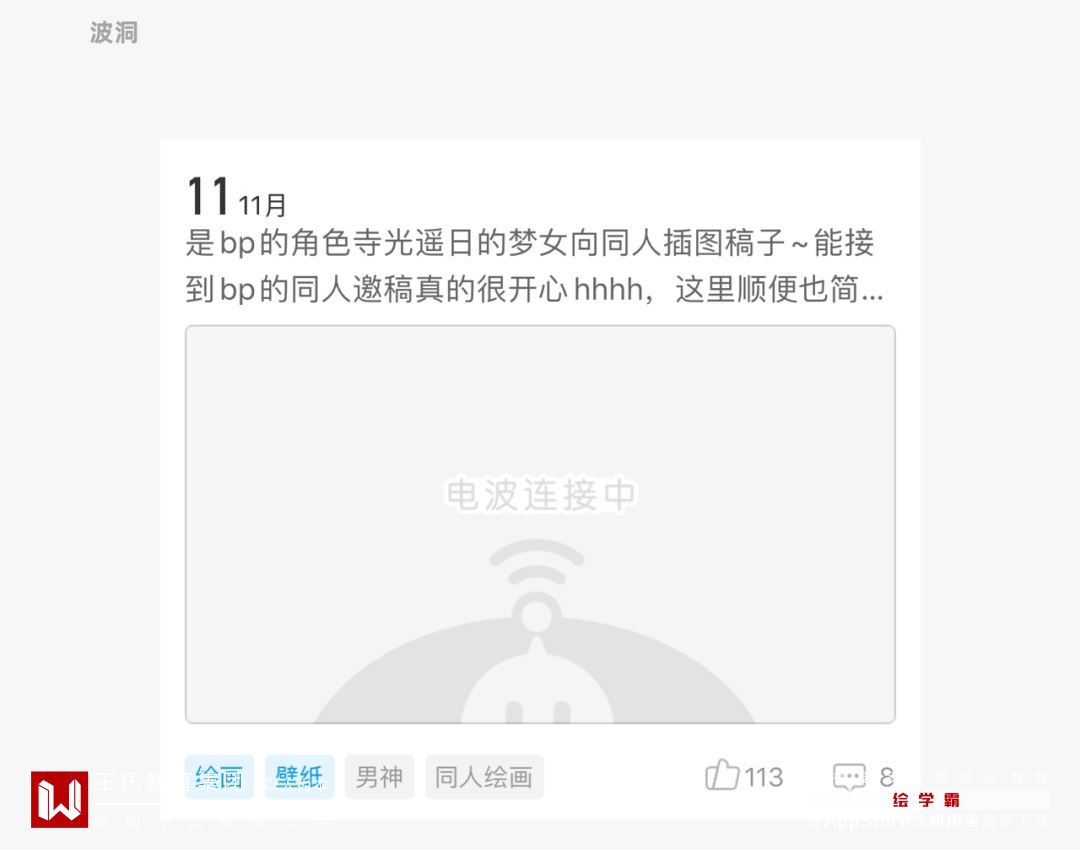
Task: Open the 同人绘画 tag
Action: pos(484,777)
